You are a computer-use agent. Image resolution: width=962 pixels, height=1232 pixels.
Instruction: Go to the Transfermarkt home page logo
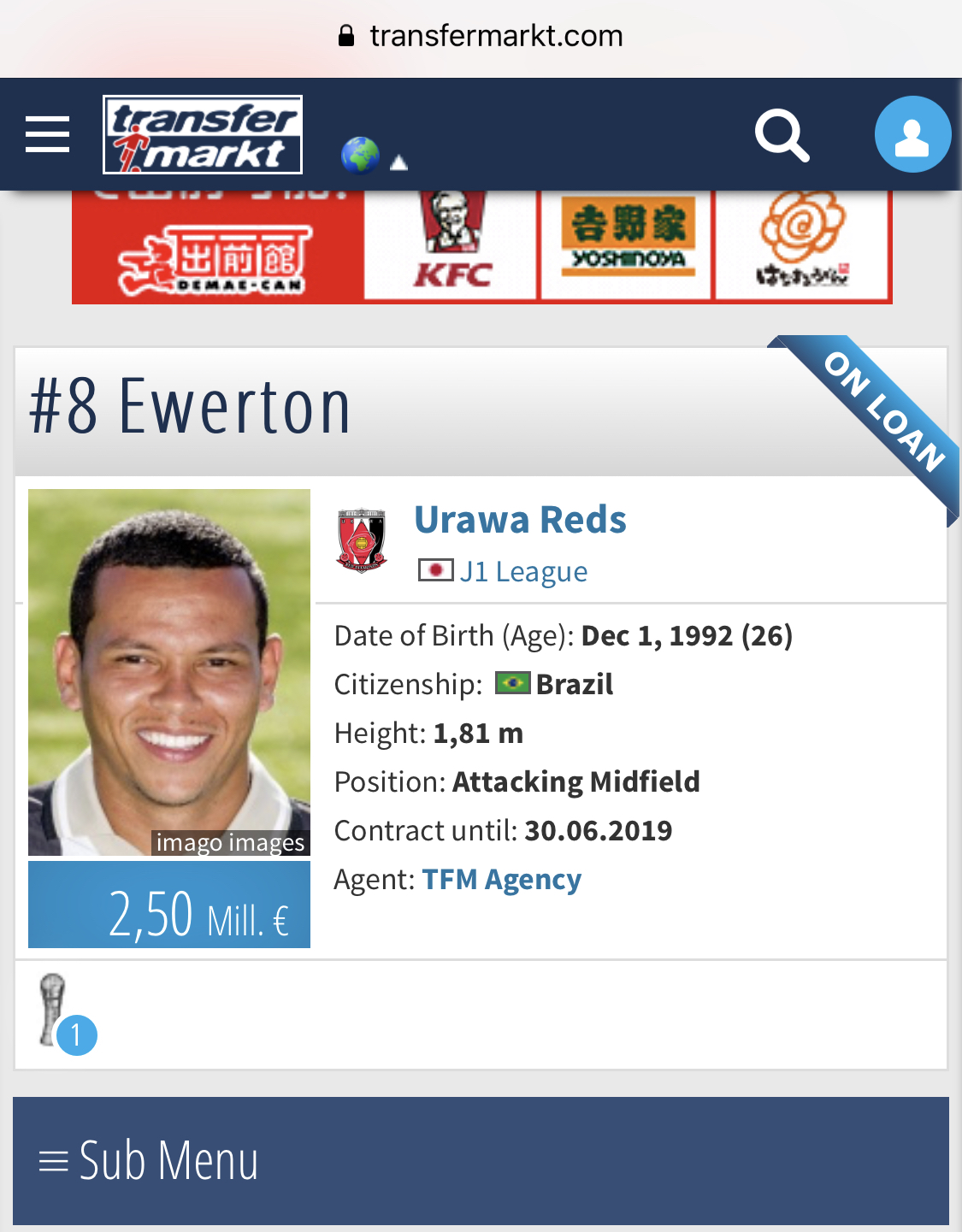click(203, 134)
